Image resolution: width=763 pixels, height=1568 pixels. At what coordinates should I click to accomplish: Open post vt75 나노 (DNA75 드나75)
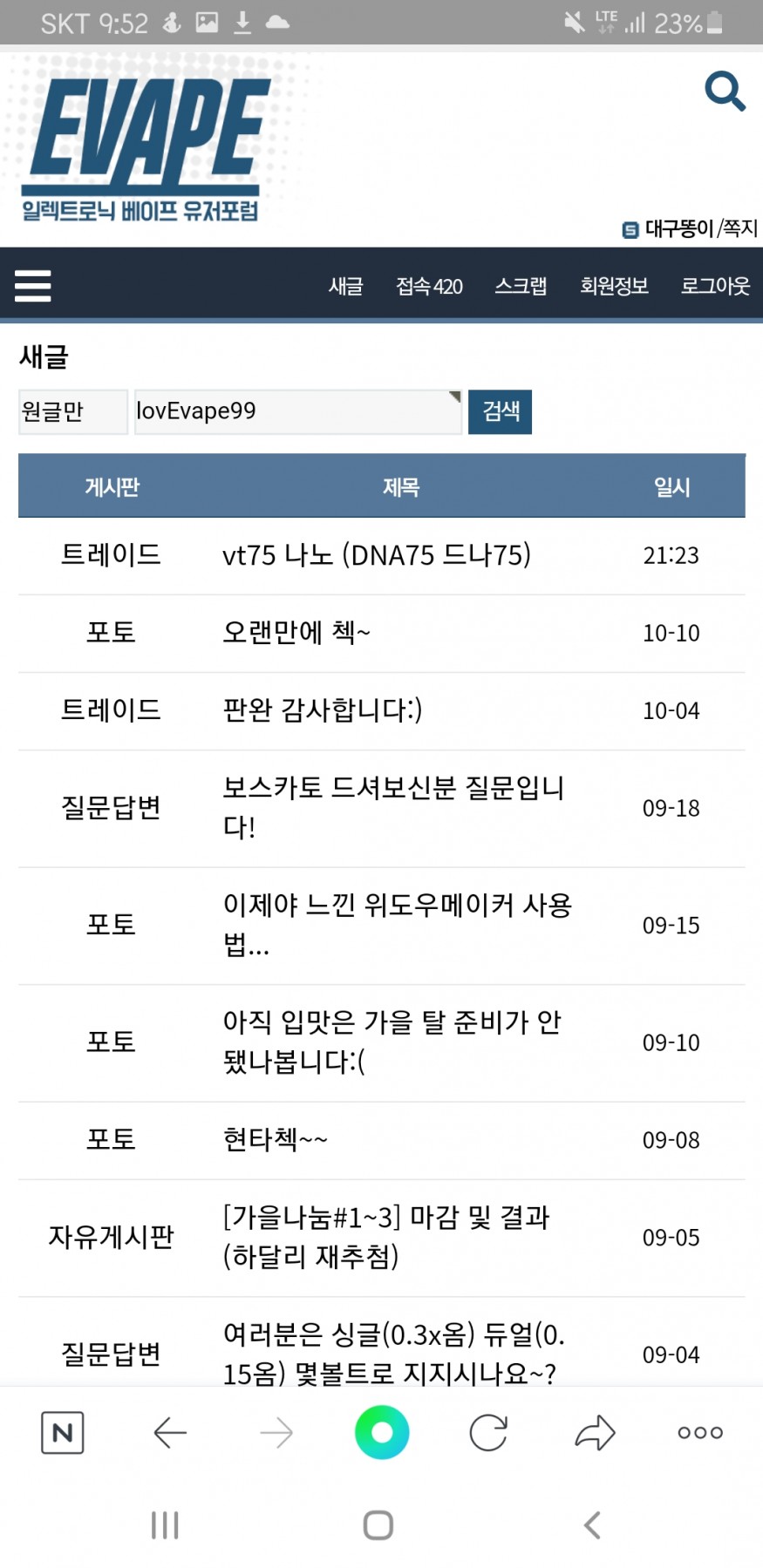[x=376, y=555]
